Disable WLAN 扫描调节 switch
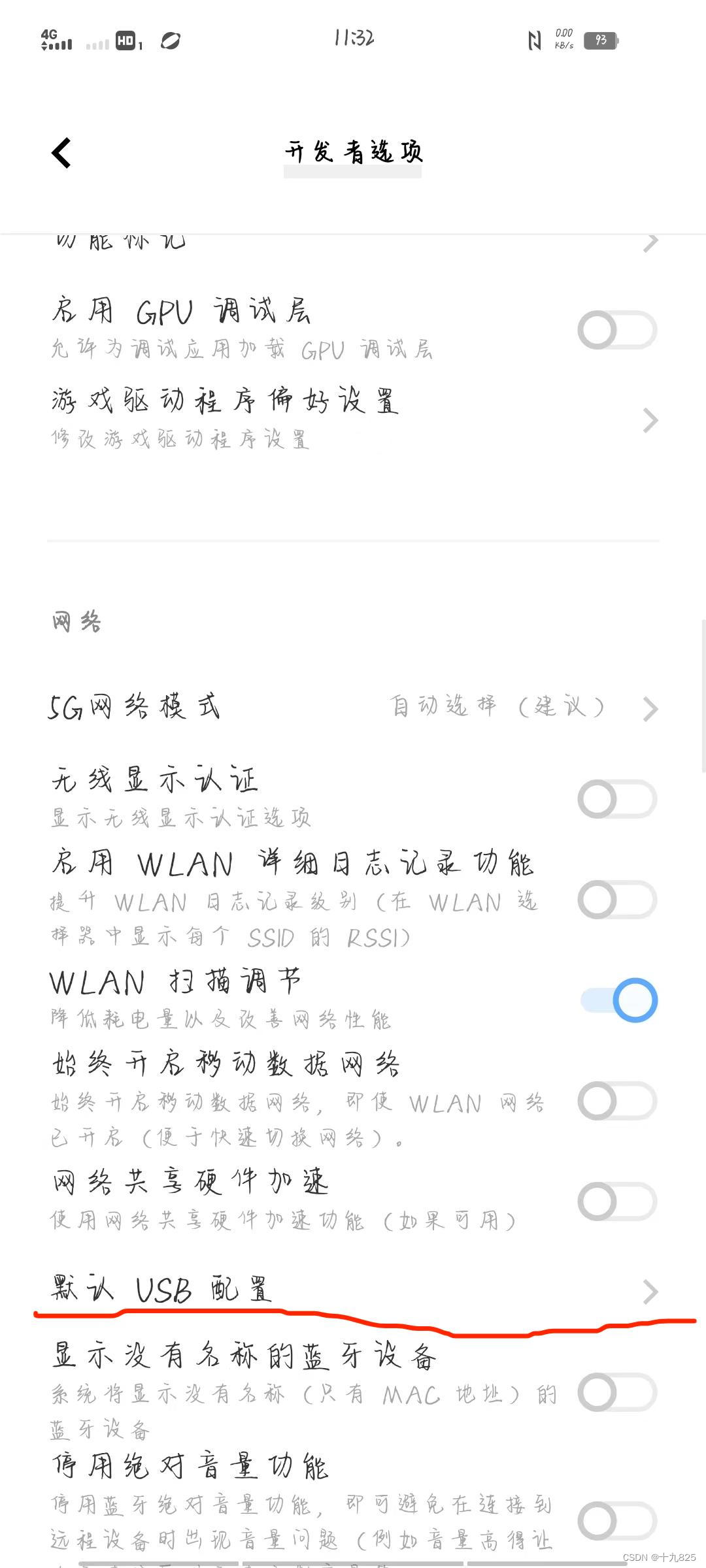Image resolution: width=706 pixels, height=1568 pixels. tap(618, 1000)
